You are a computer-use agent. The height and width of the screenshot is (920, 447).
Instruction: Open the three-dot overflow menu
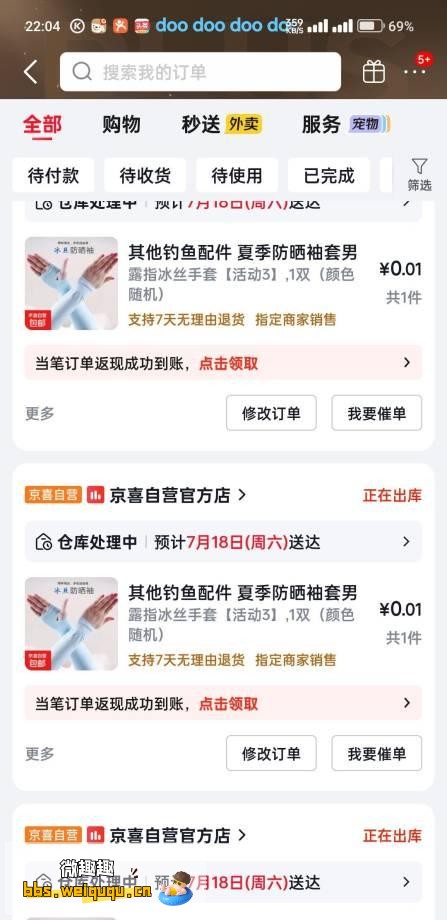point(415,72)
